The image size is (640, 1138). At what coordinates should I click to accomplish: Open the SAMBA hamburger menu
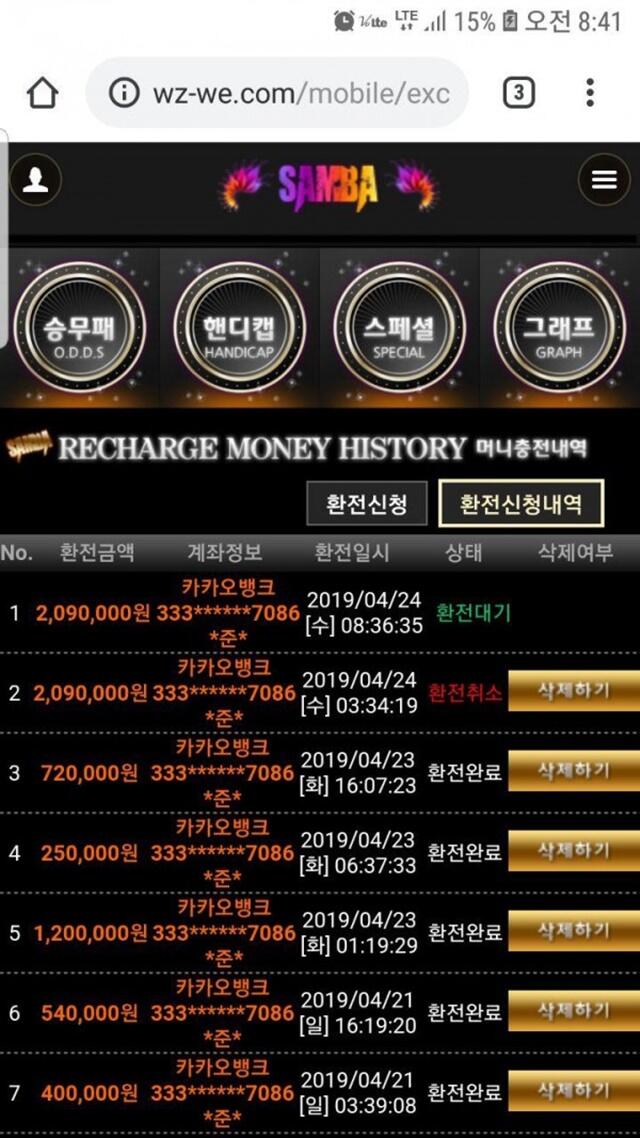[x=604, y=179]
